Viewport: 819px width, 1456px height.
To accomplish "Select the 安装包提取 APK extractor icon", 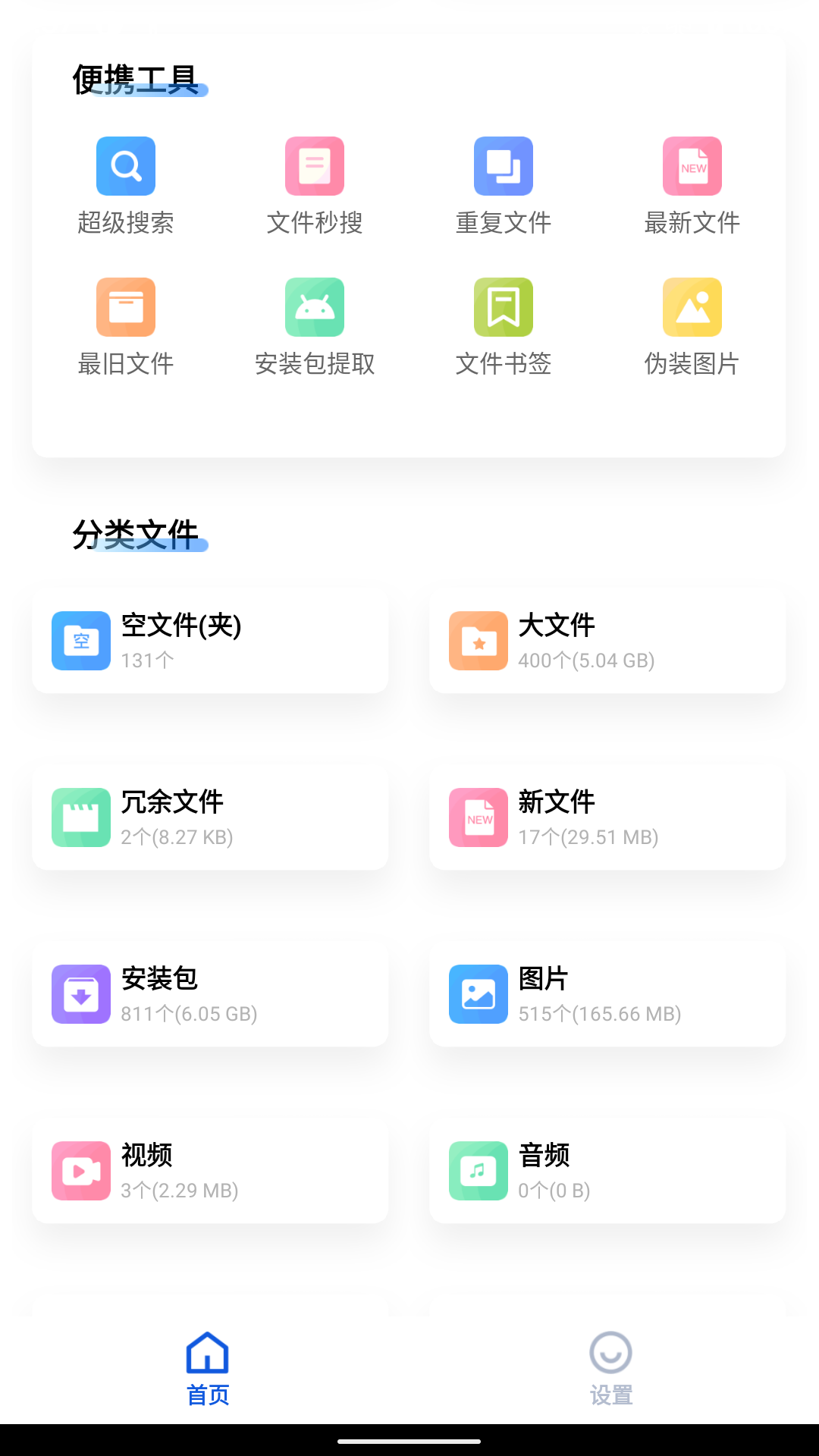I will (x=315, y=307).
